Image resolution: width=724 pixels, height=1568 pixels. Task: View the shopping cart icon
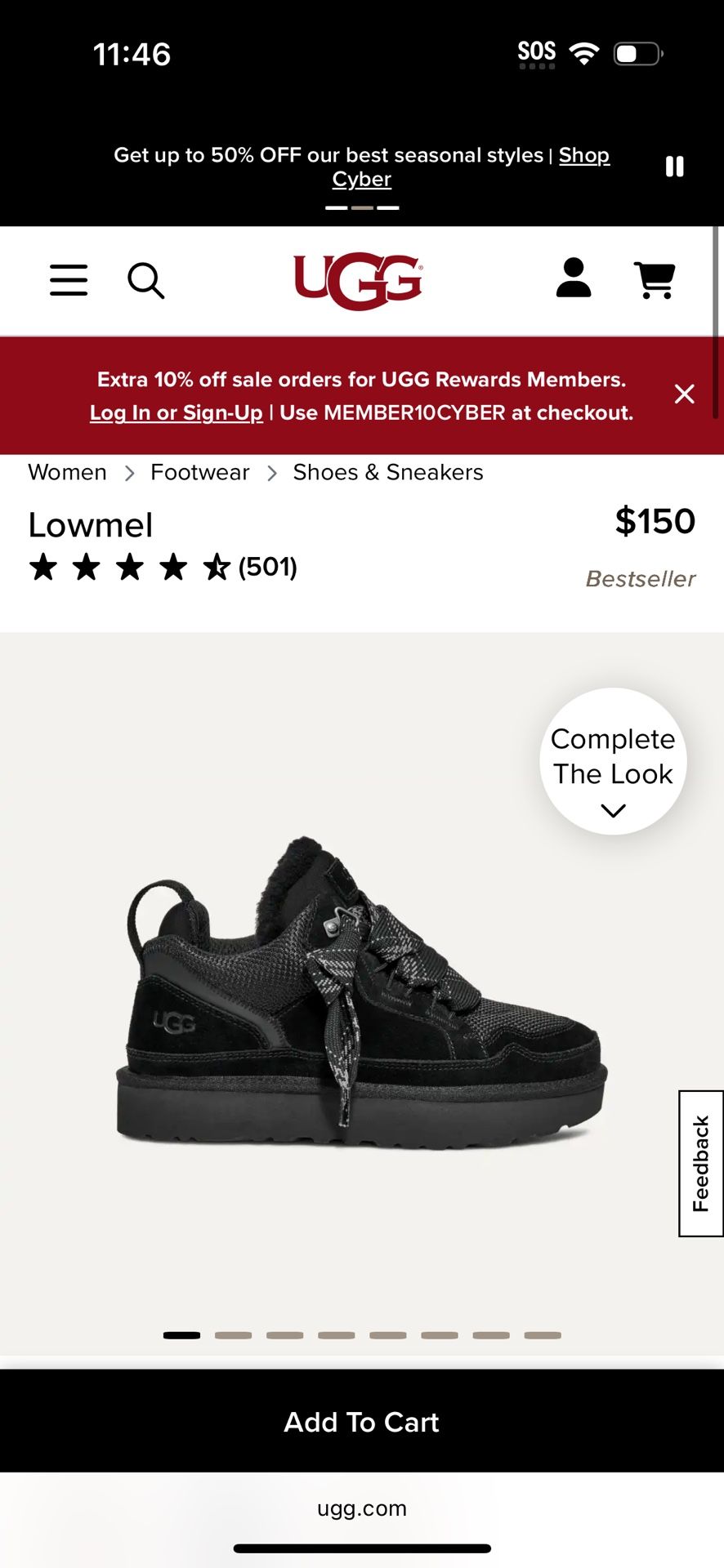click(654, 278)
